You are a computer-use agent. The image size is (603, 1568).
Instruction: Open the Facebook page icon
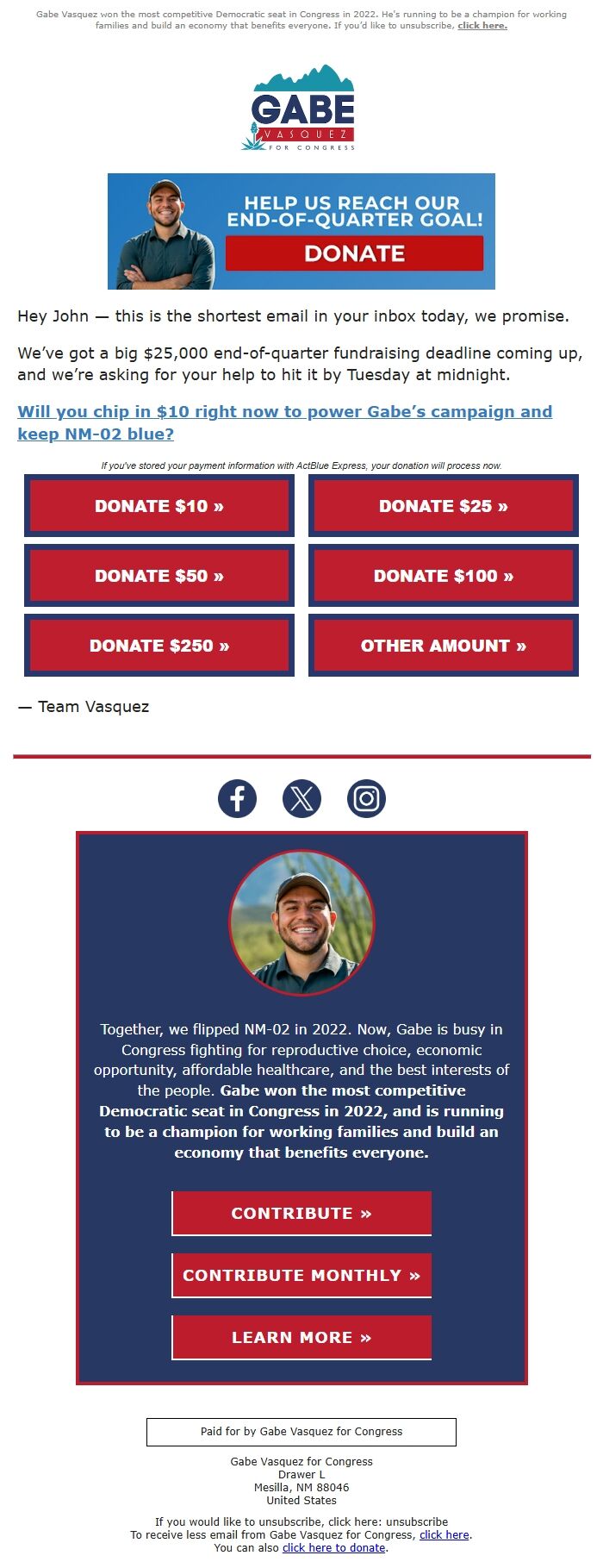(x=238, y=798)
